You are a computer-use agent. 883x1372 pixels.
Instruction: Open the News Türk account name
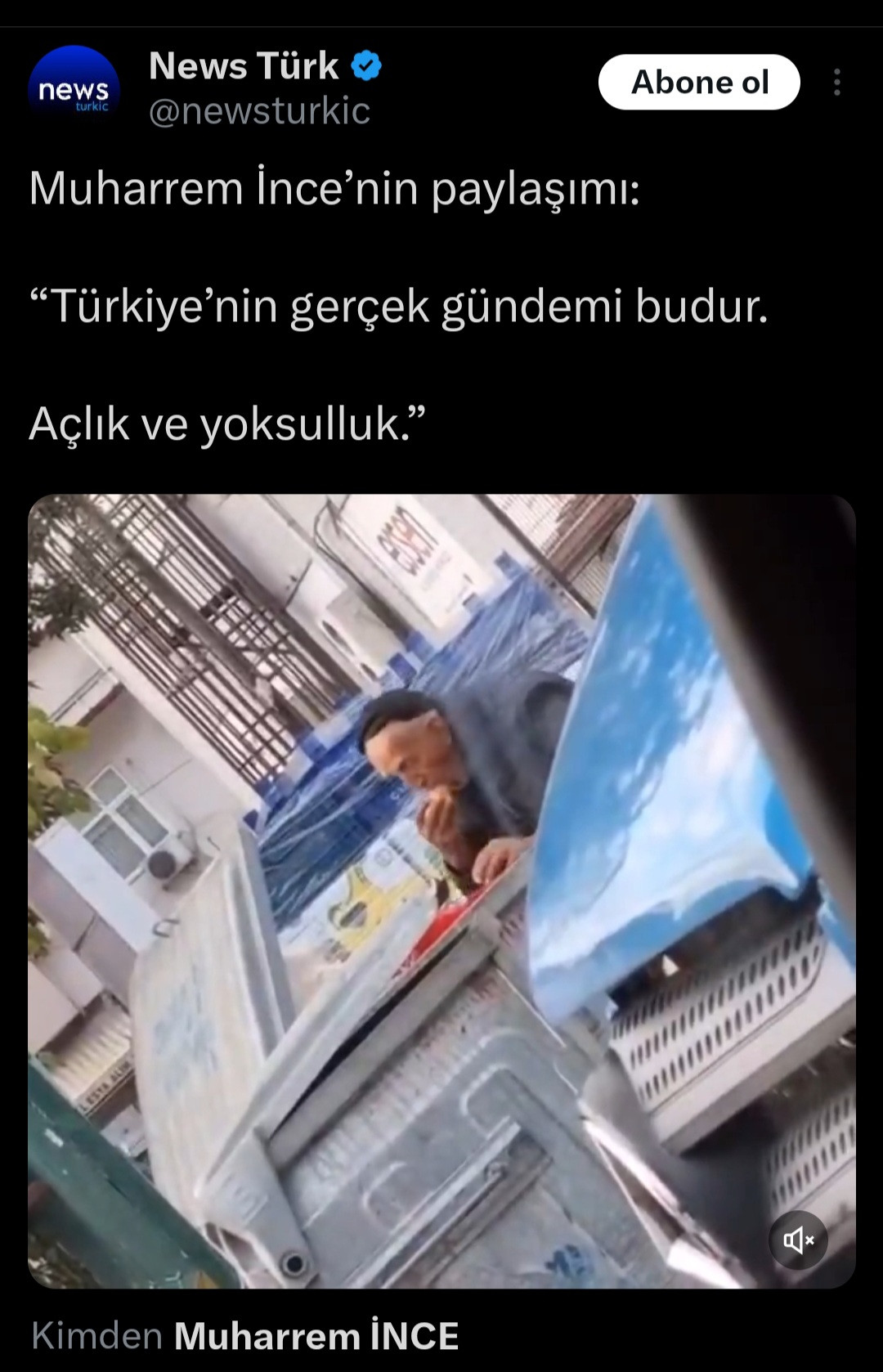coord(244,66)
